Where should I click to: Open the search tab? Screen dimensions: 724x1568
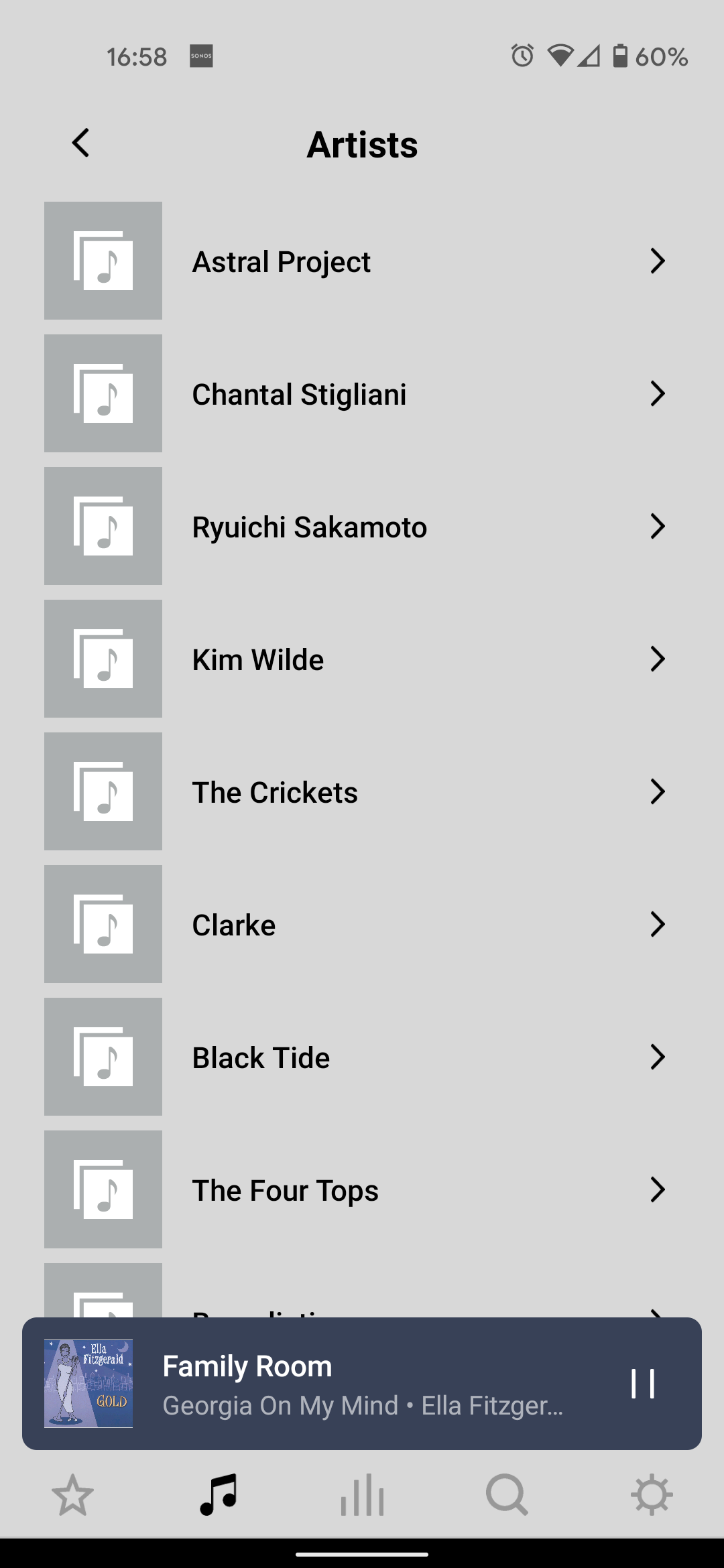point(507,1495)
